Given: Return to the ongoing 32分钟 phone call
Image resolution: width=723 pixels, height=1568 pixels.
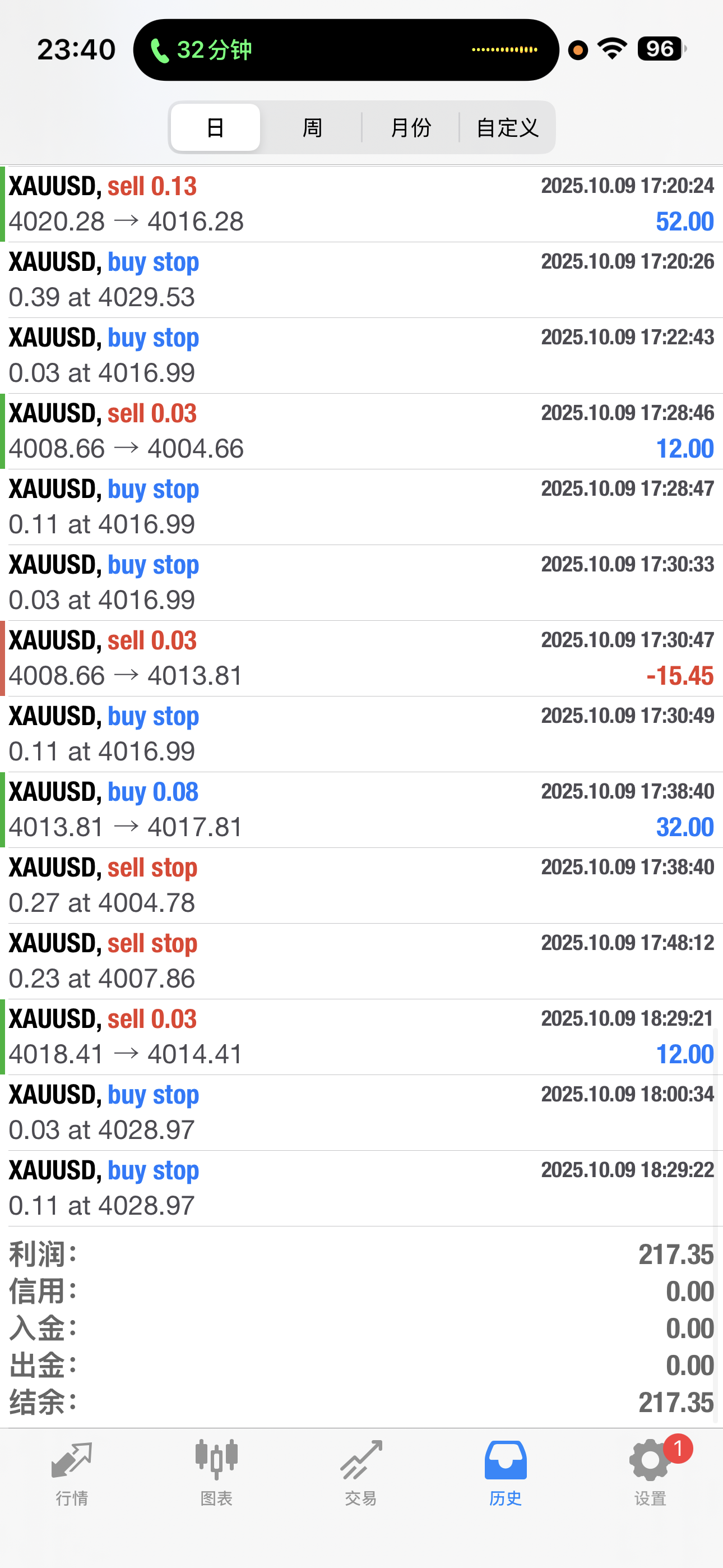Looking at the screenshot, I should pyautogui.click(x=346, y=50).
